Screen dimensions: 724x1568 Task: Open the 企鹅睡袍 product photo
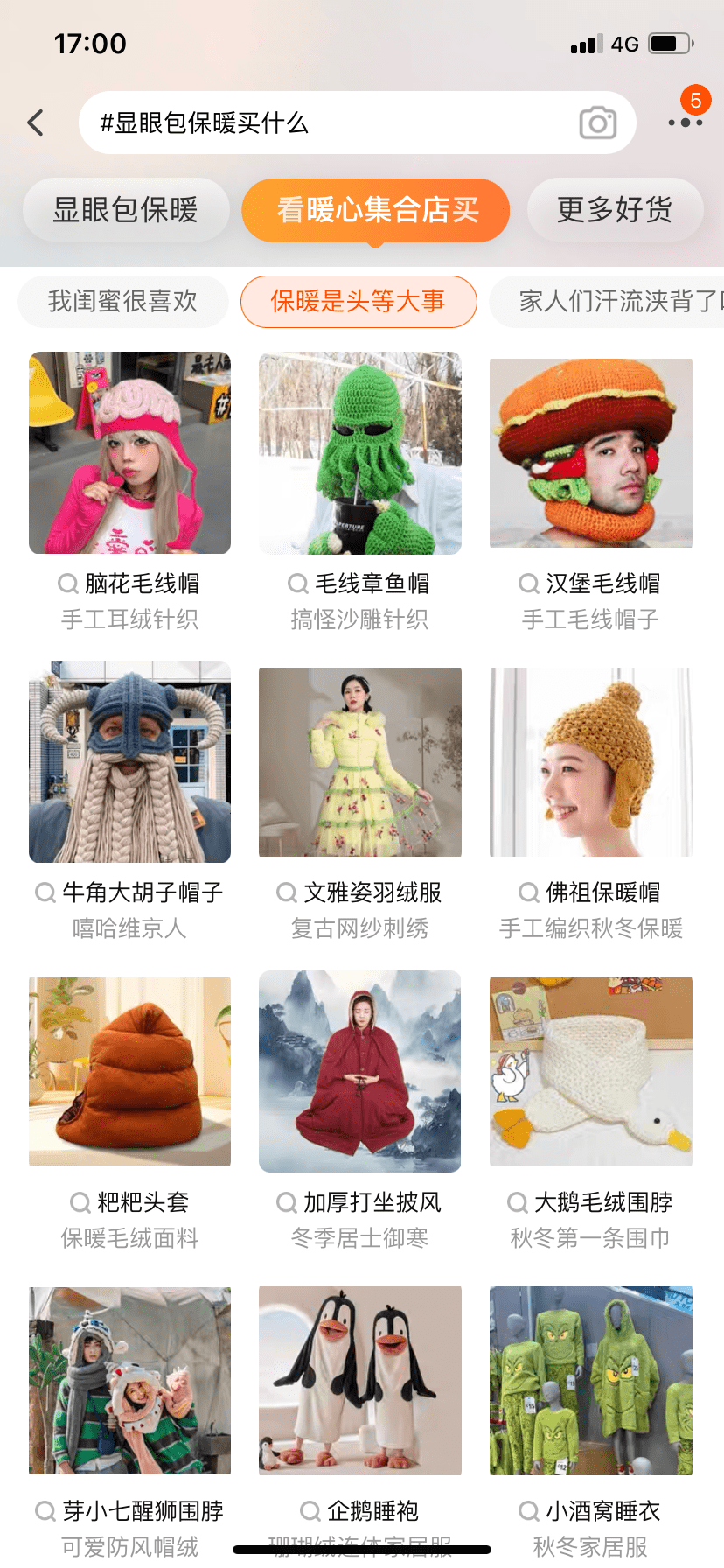pos(359,1382)
